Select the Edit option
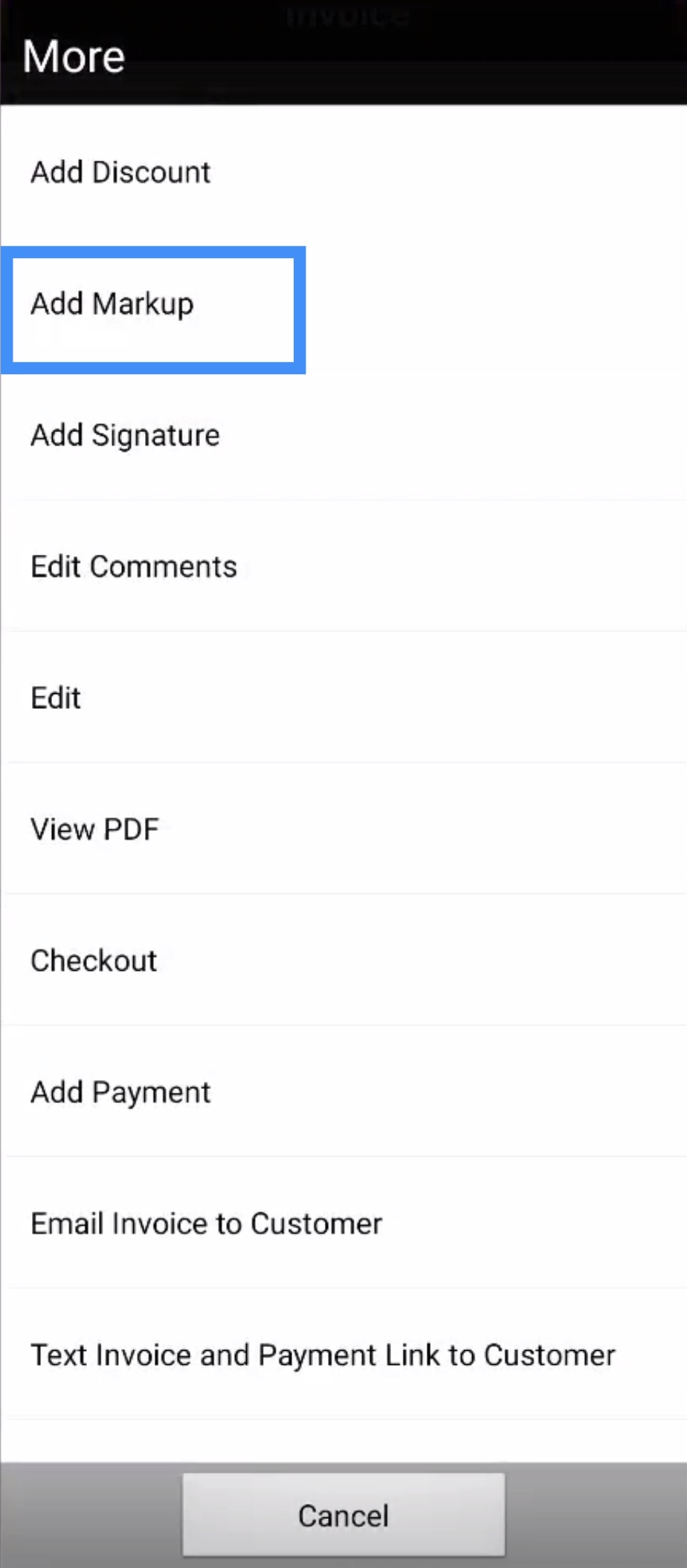Image resolution: width=687 pixels, height=1568 pixels. point(56,698)
